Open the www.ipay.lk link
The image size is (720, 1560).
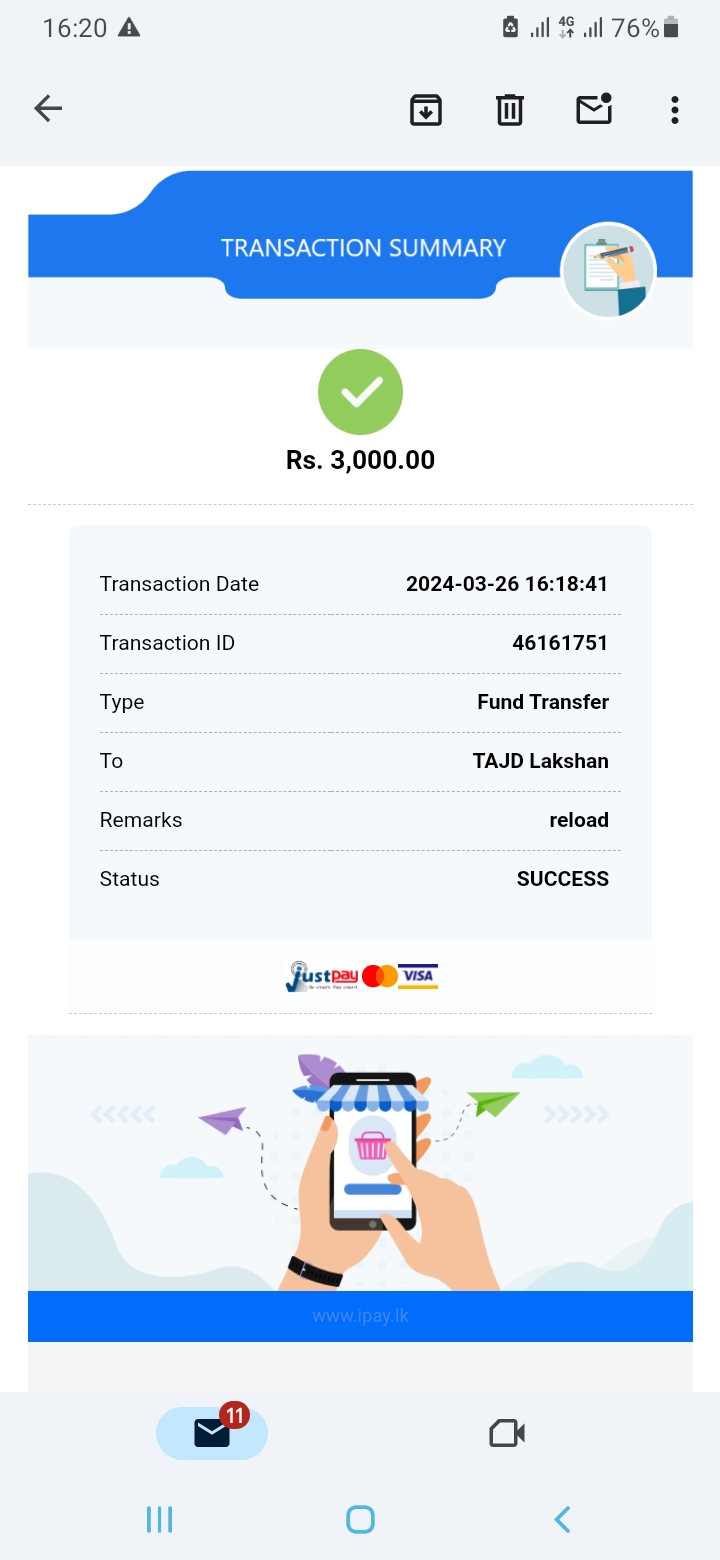(x=360, y=1316)
